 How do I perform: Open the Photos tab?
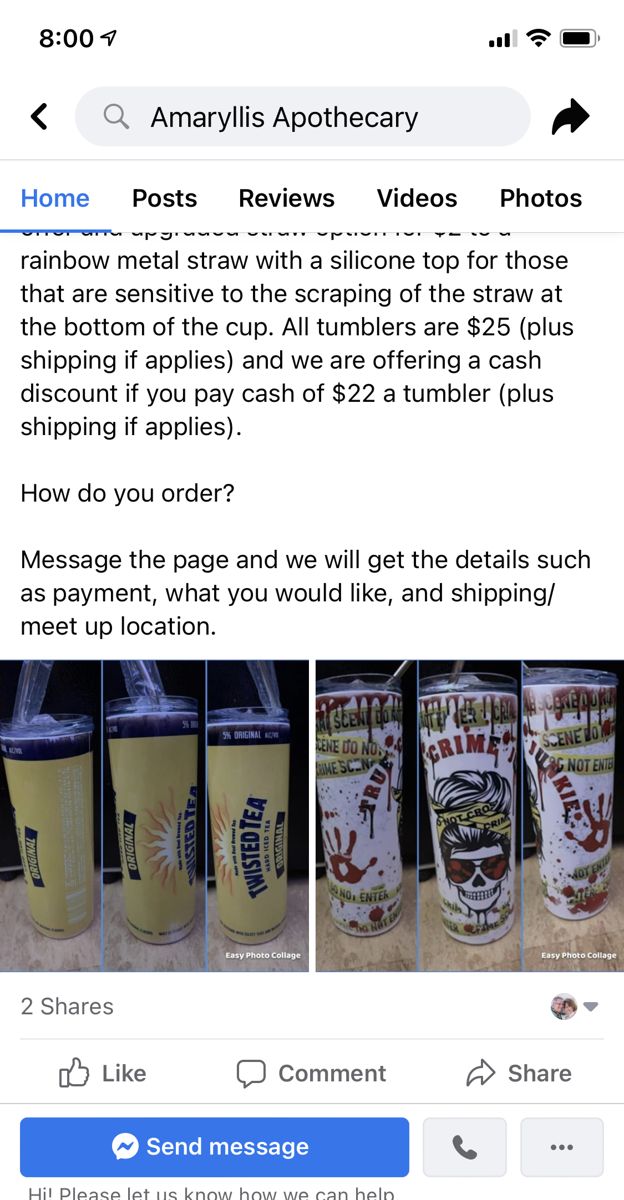click(541, 198)
